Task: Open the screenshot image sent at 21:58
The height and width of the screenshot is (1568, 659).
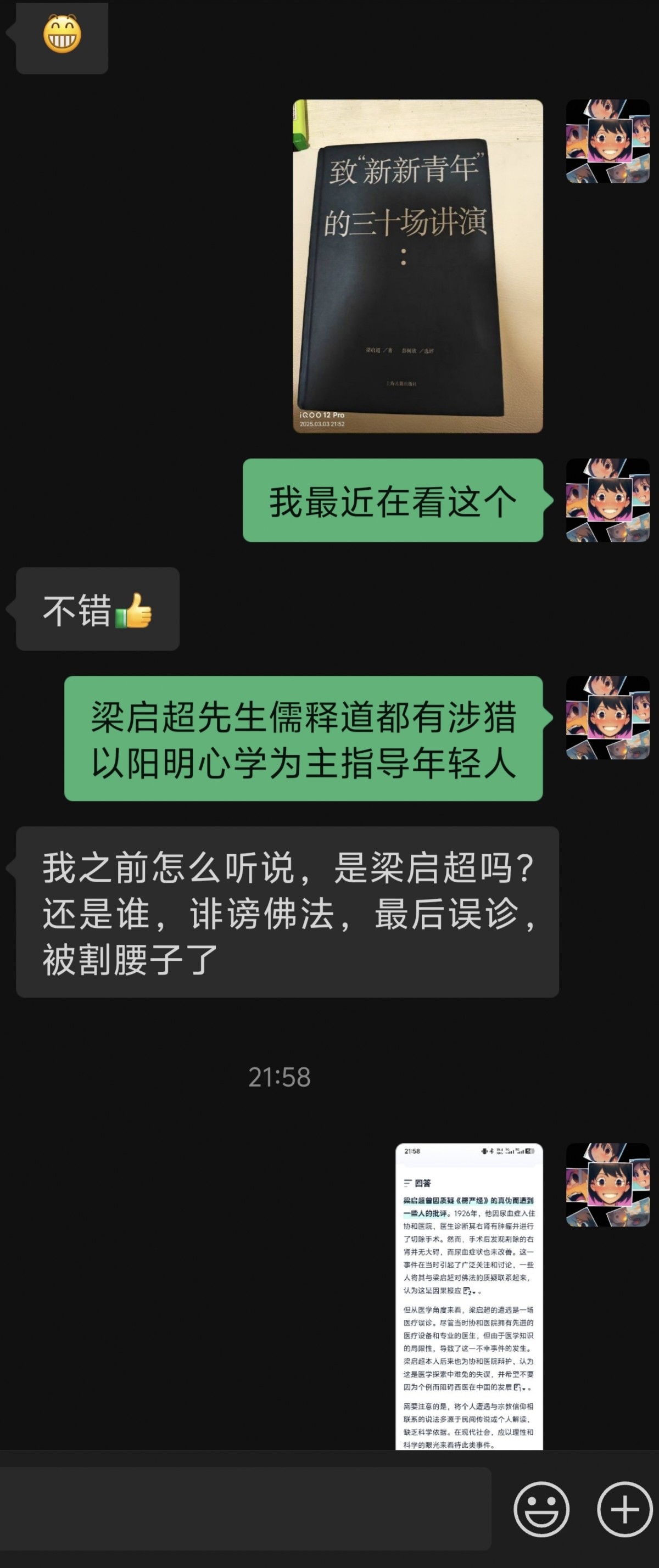Action: [469, 1297]
